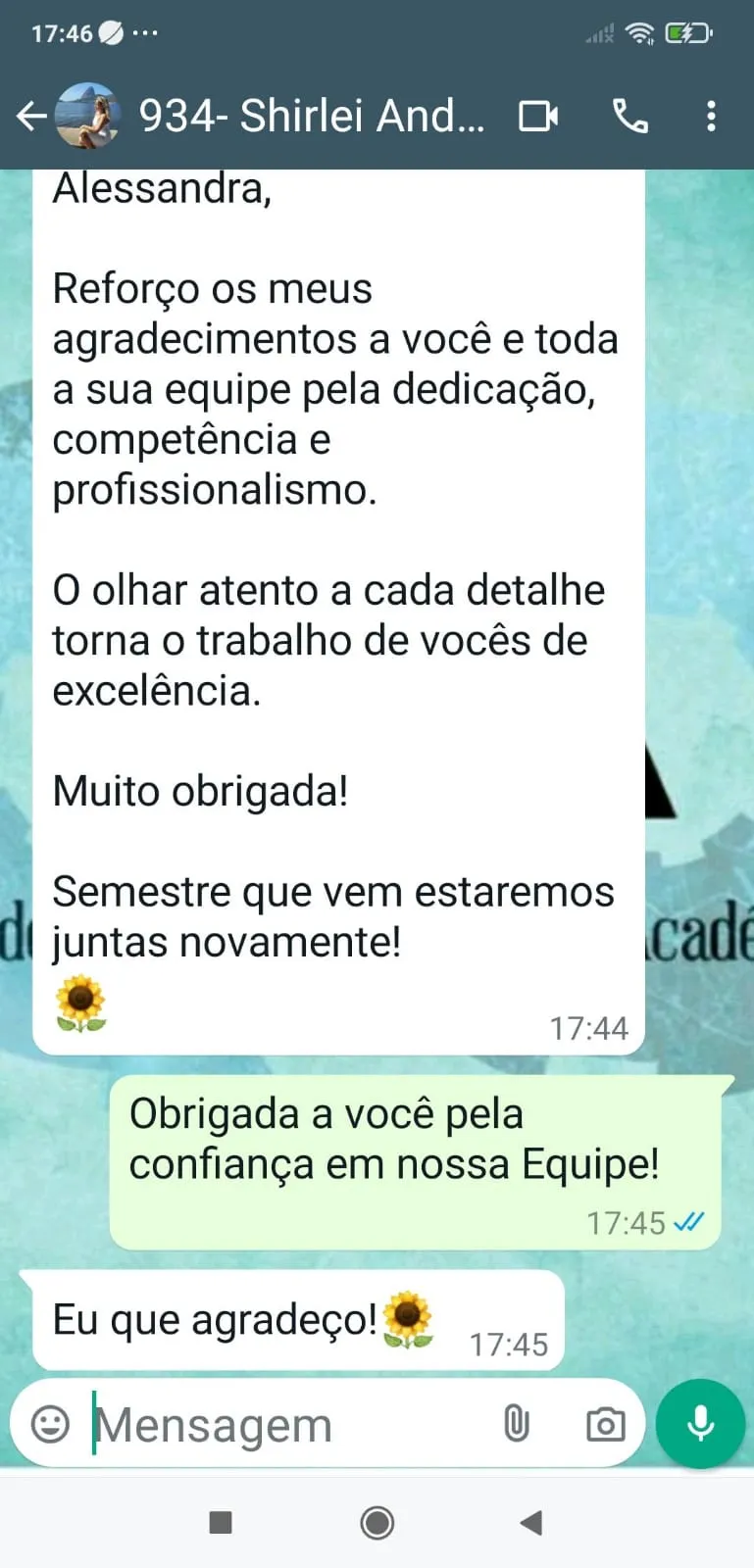754x1568 pixels.
Task: Open Shirlei's contact info from the header
Action: point(312,117)
